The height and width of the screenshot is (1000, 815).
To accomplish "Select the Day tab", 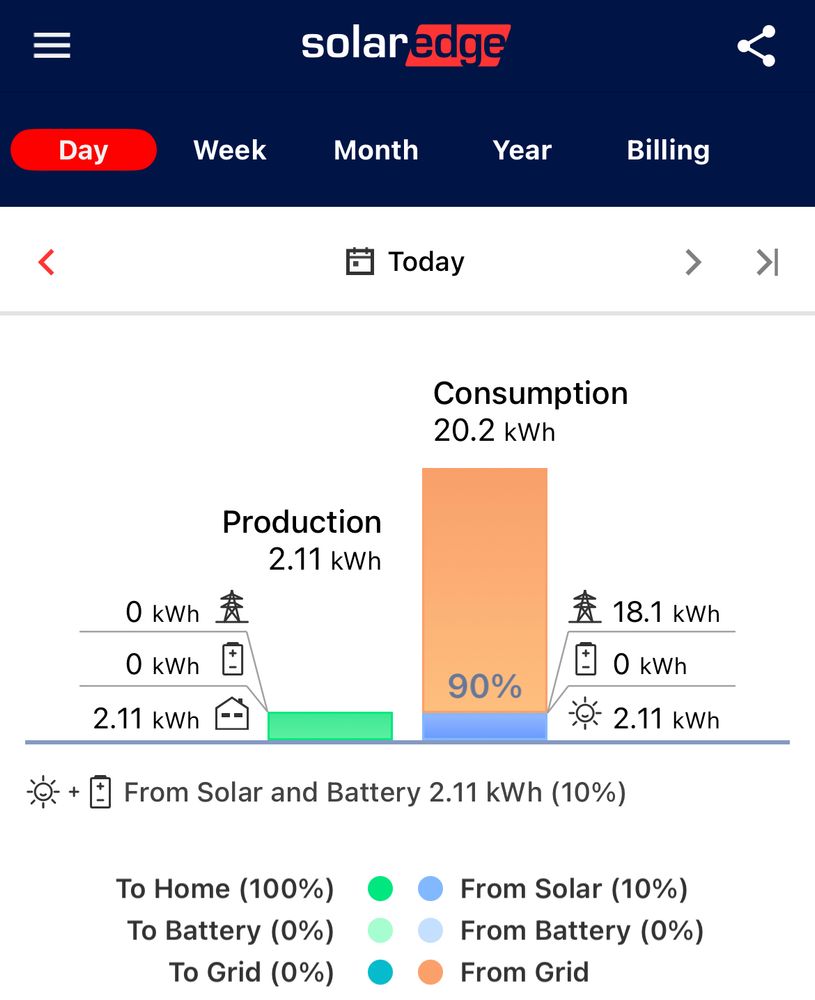I will point(83,150).
